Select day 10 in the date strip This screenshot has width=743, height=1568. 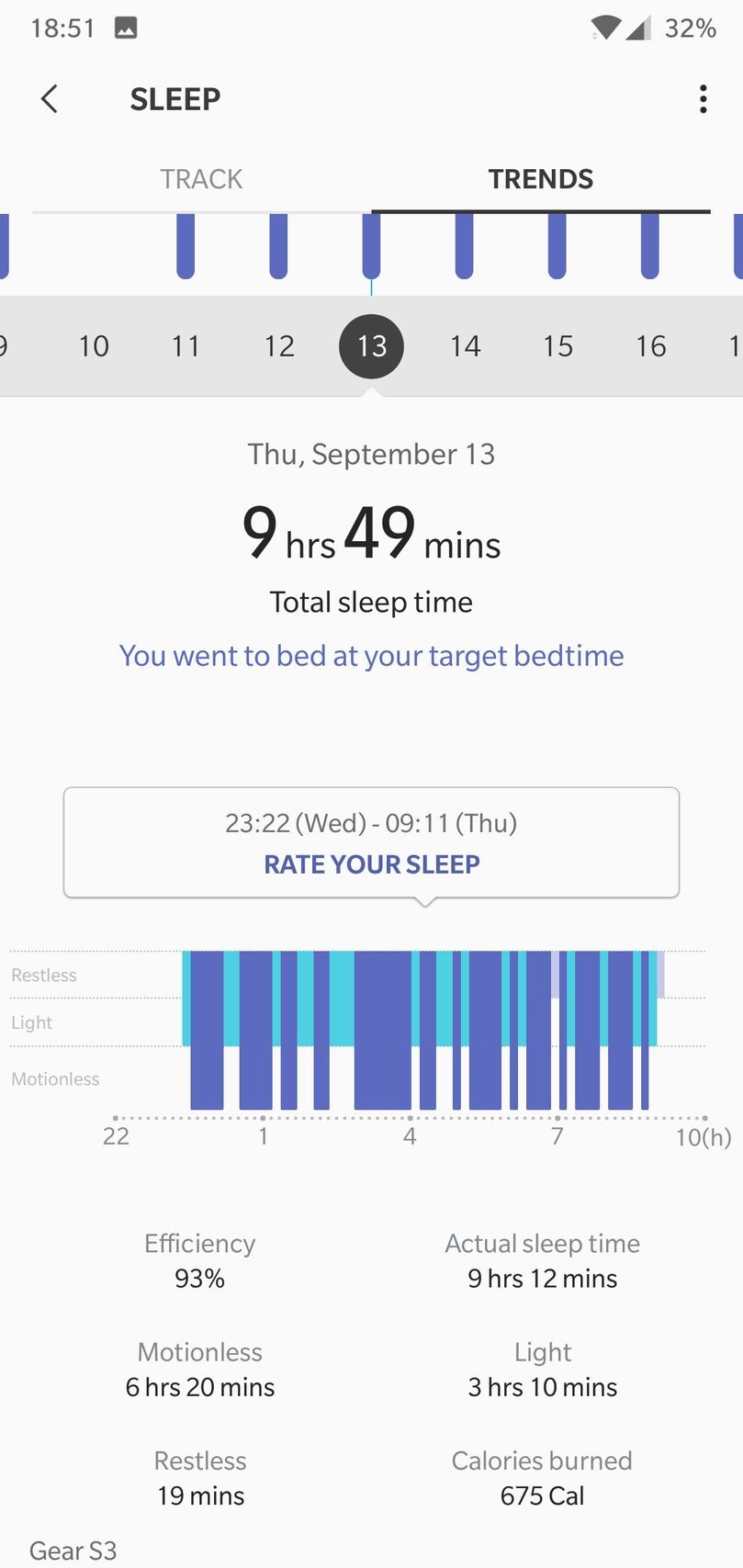(x=94, y=346)
